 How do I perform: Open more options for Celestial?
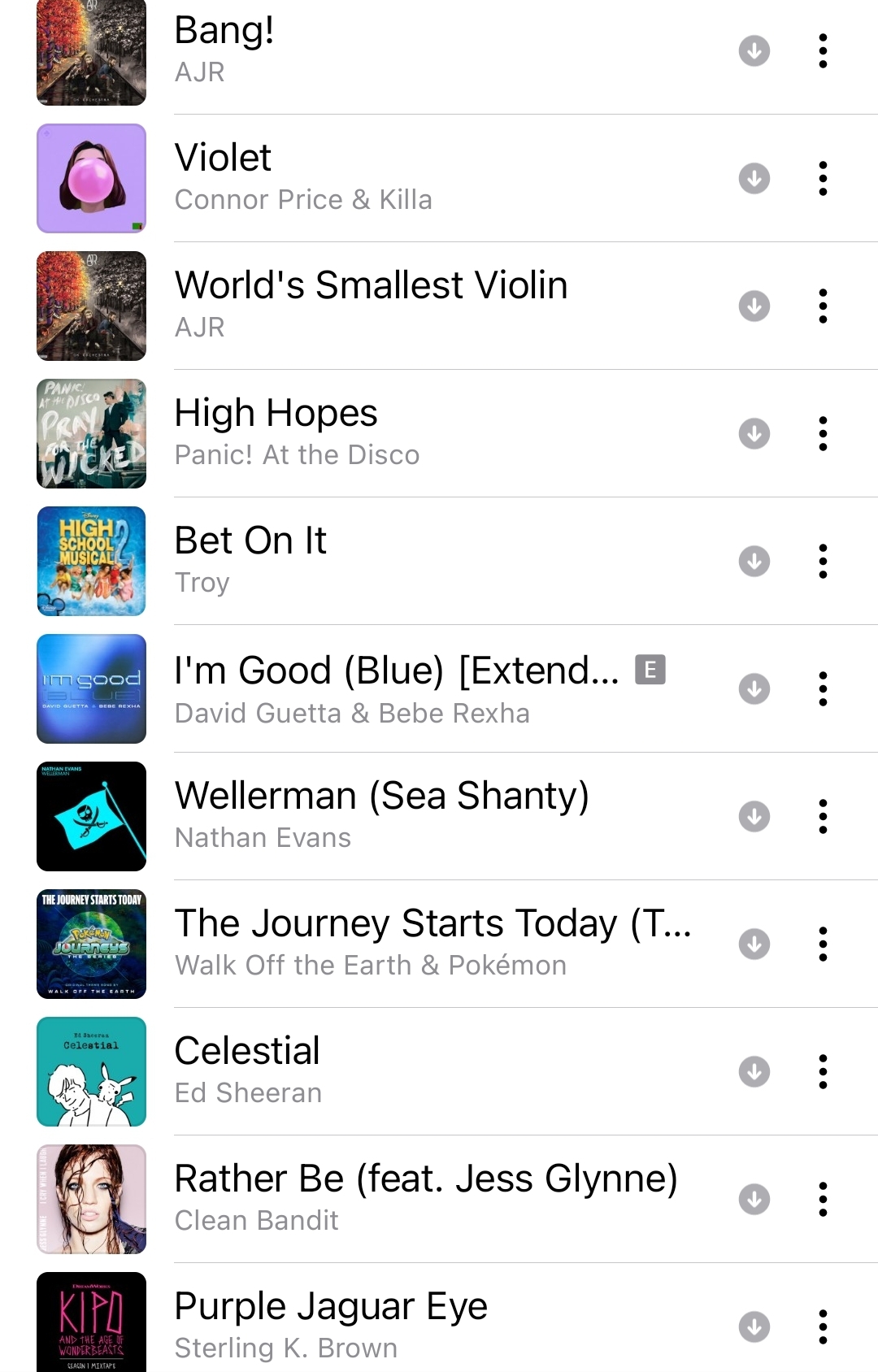tap(823, 1071)
